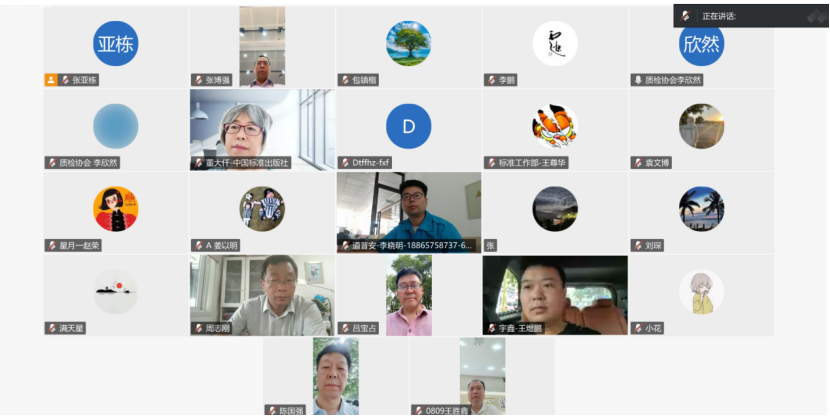Viewport: 830px width, 416px height.
Task: Open the 中国标准出版社 video tile
Action: [262, 128]
